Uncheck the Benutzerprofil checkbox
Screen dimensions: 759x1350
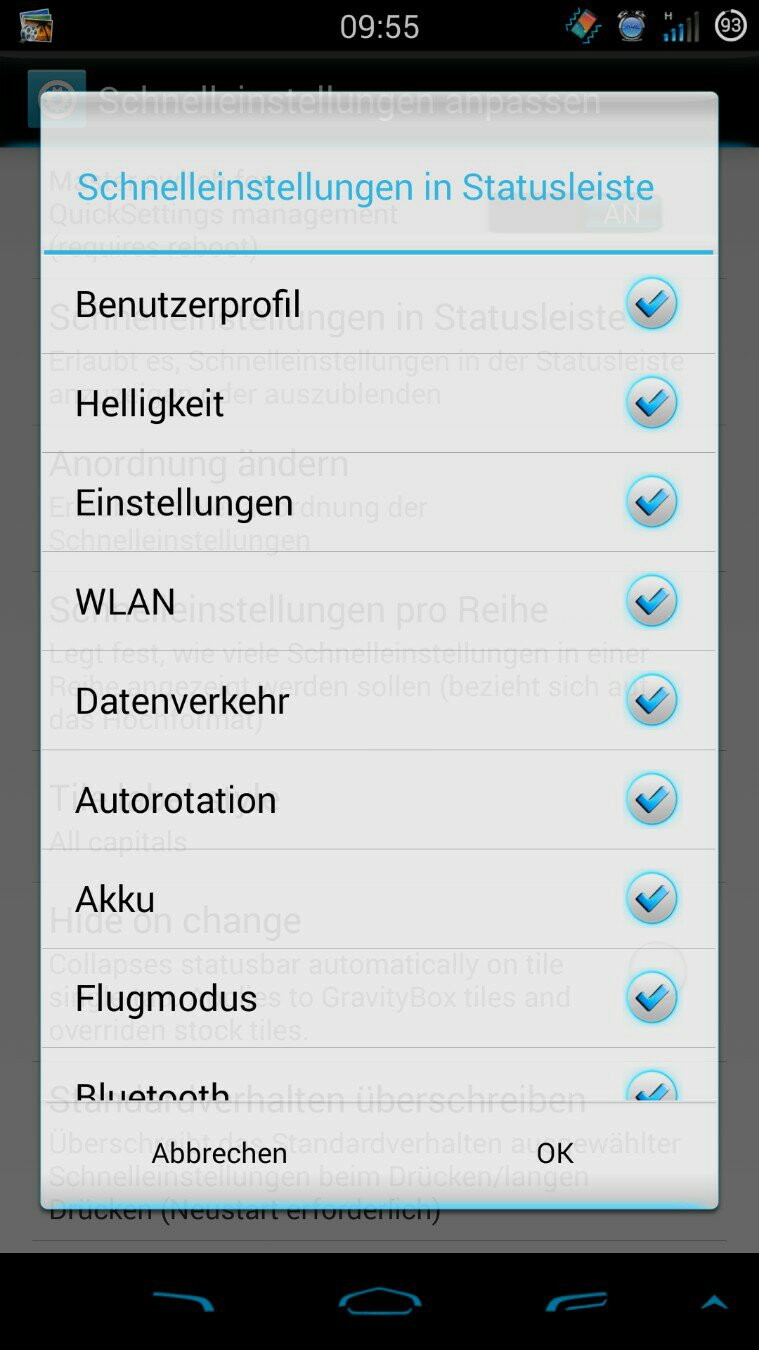tap(652, 303)
